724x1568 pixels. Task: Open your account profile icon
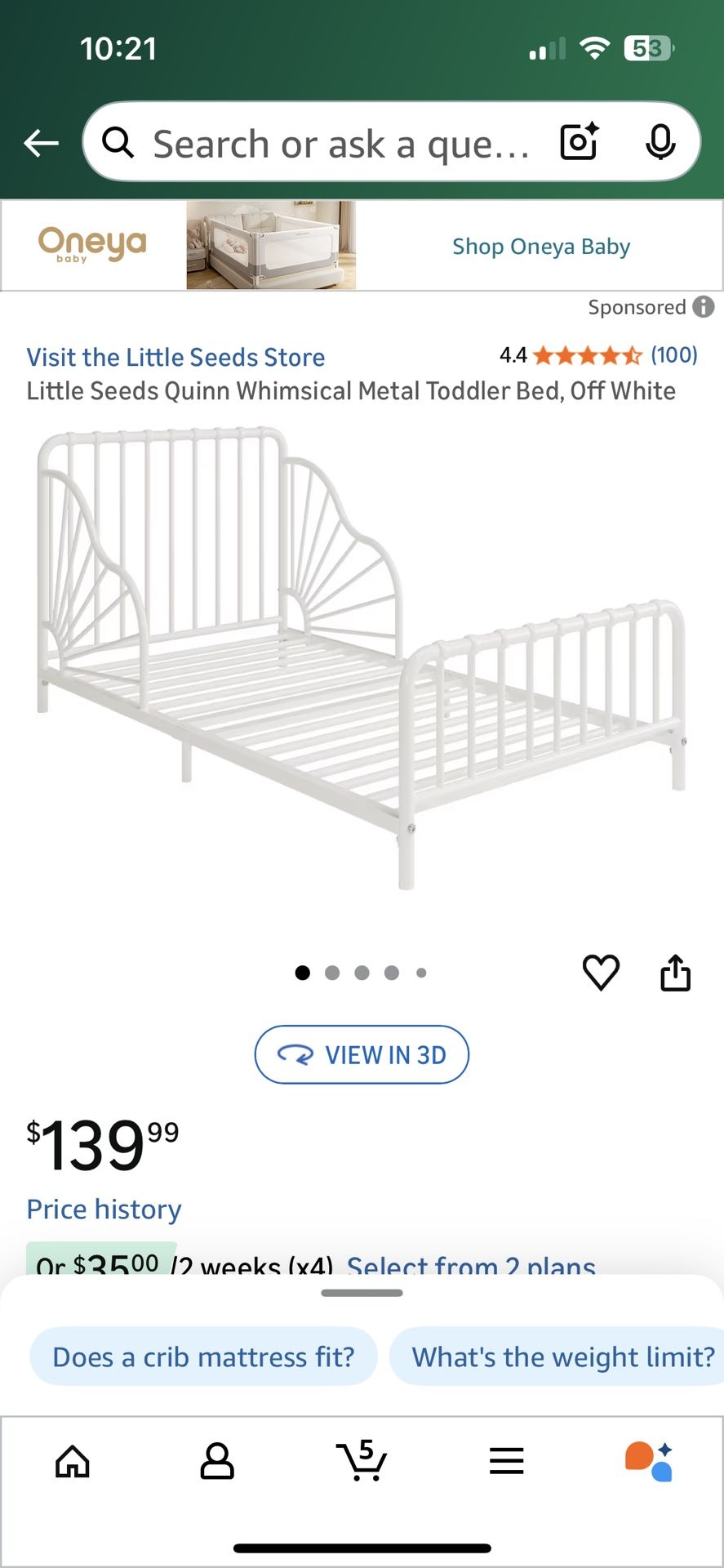point(217,1462)
